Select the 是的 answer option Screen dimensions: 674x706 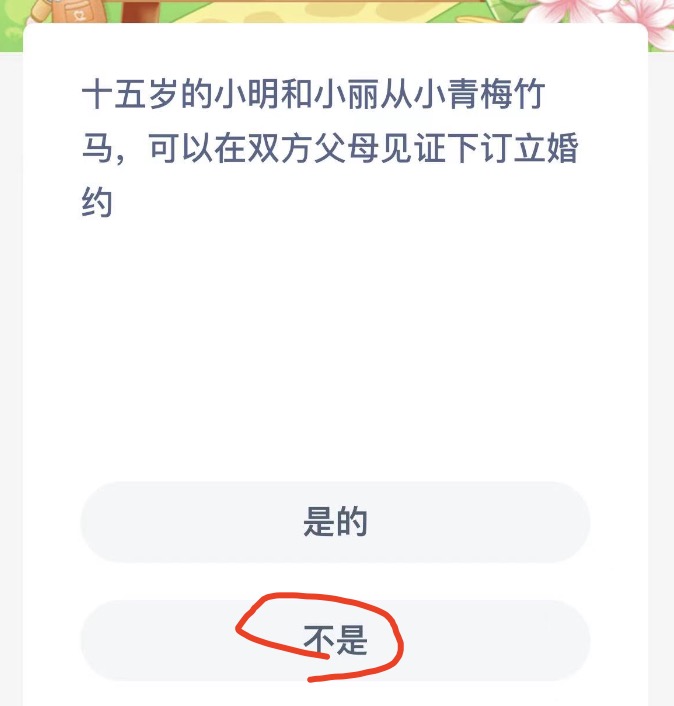point(335,522)
